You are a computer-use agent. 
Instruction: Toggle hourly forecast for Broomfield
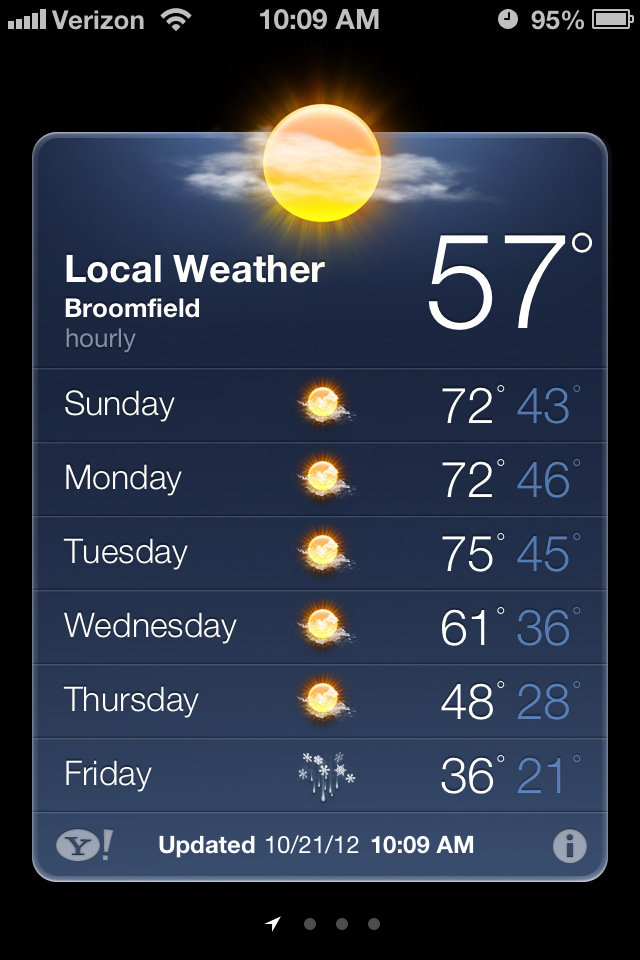coord(100,338)
